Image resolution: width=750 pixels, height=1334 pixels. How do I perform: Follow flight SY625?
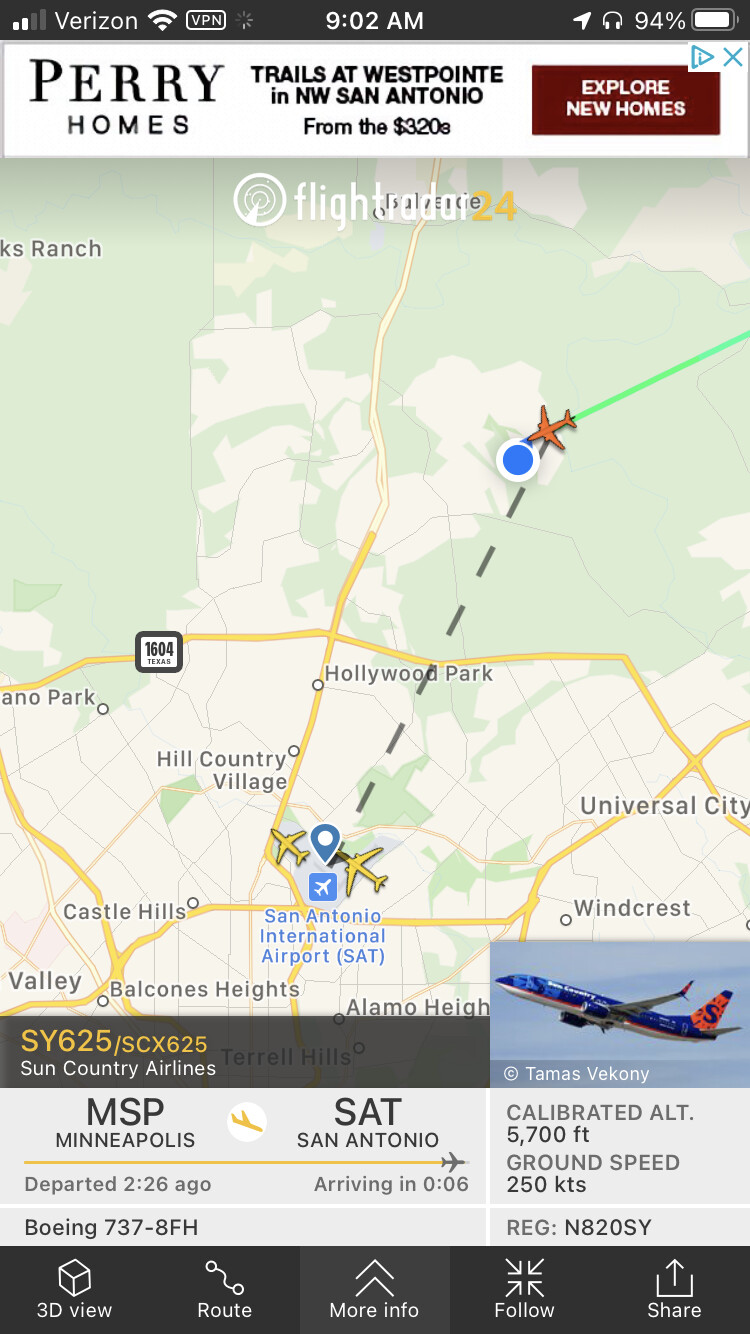coord(524,1289)
